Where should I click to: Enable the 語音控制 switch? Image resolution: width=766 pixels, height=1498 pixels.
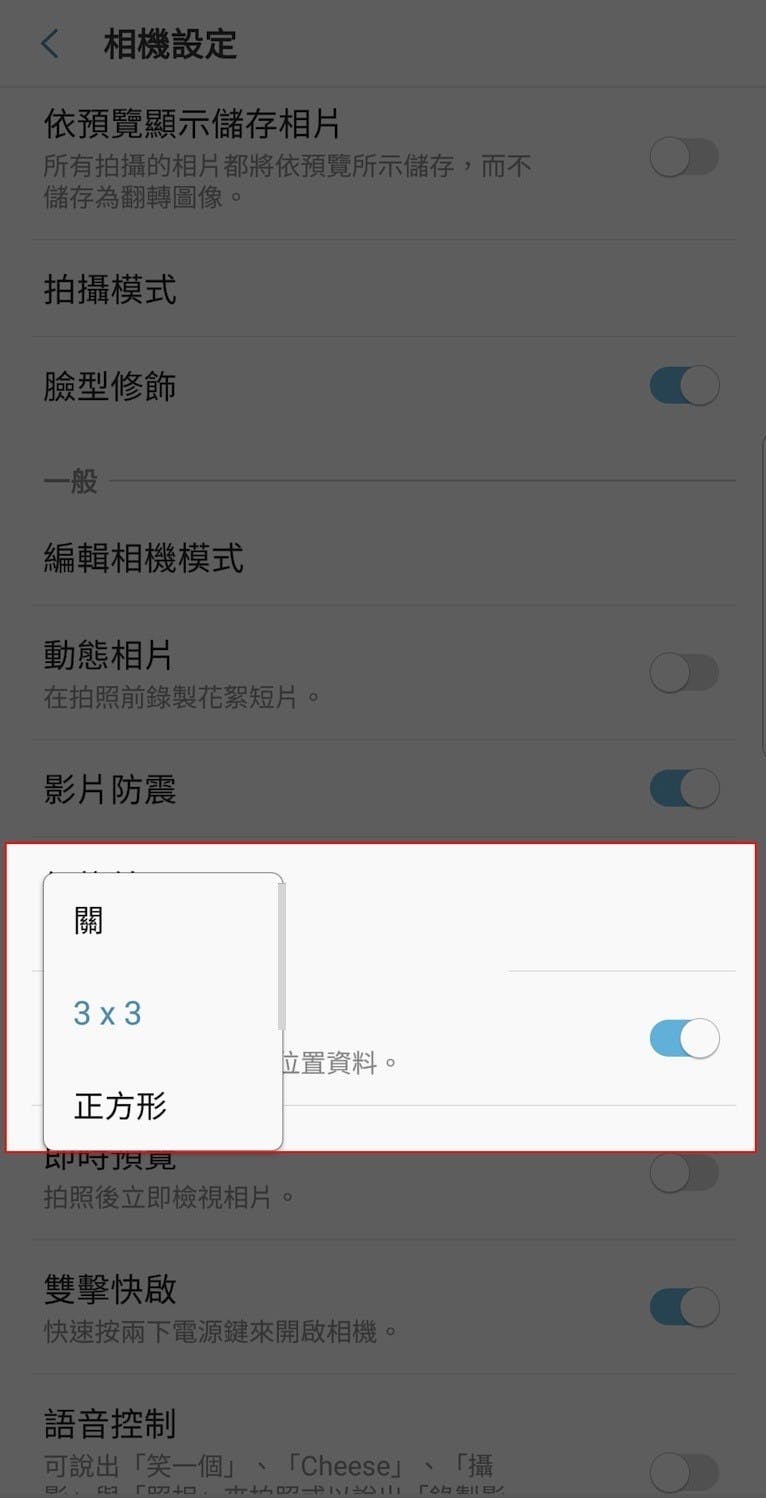pos(684,1472)
